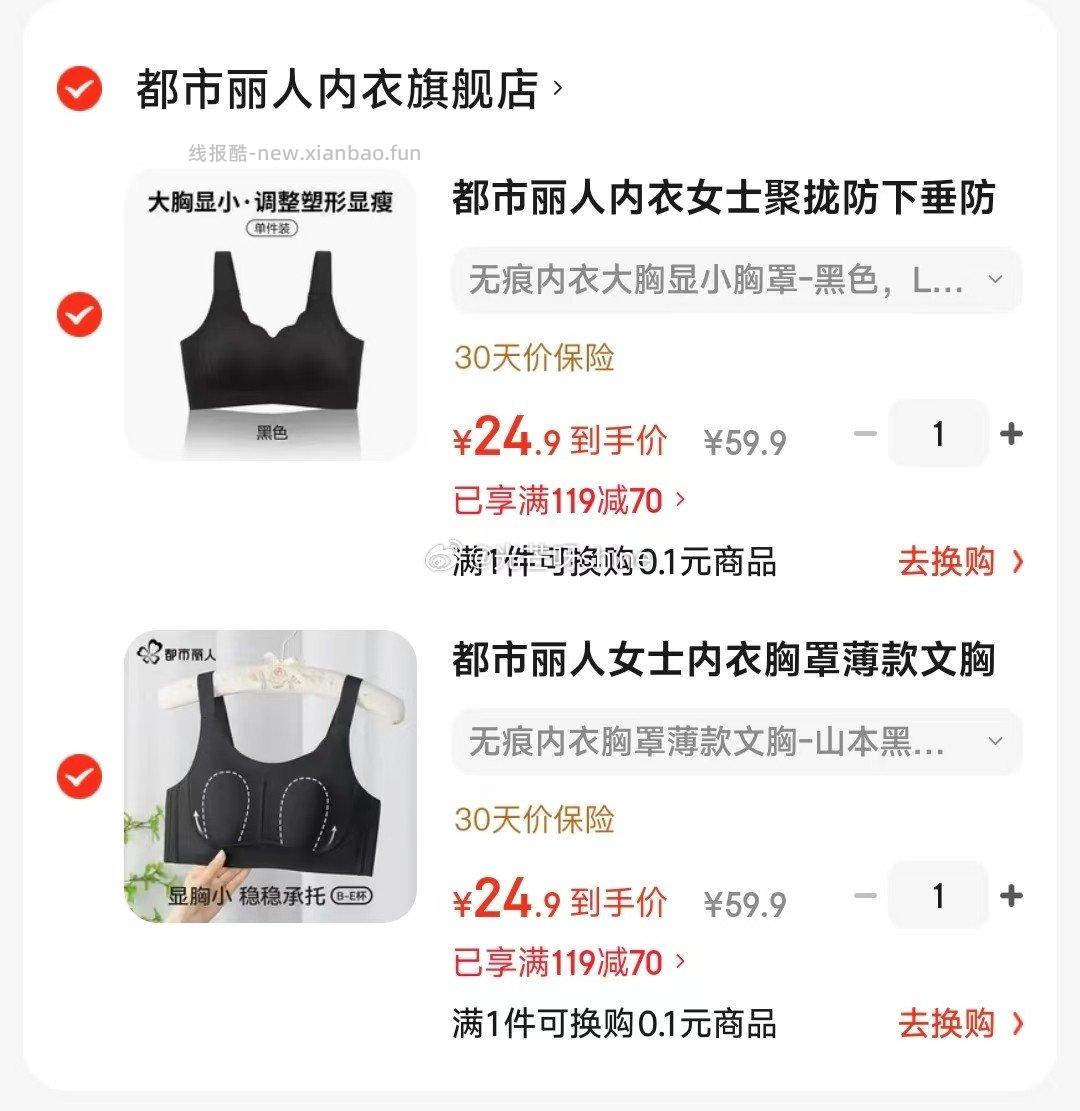1080x1111 pixels.
Task: Click the plus icon to increase first item quantity
Action: [x=1011, y=433]
